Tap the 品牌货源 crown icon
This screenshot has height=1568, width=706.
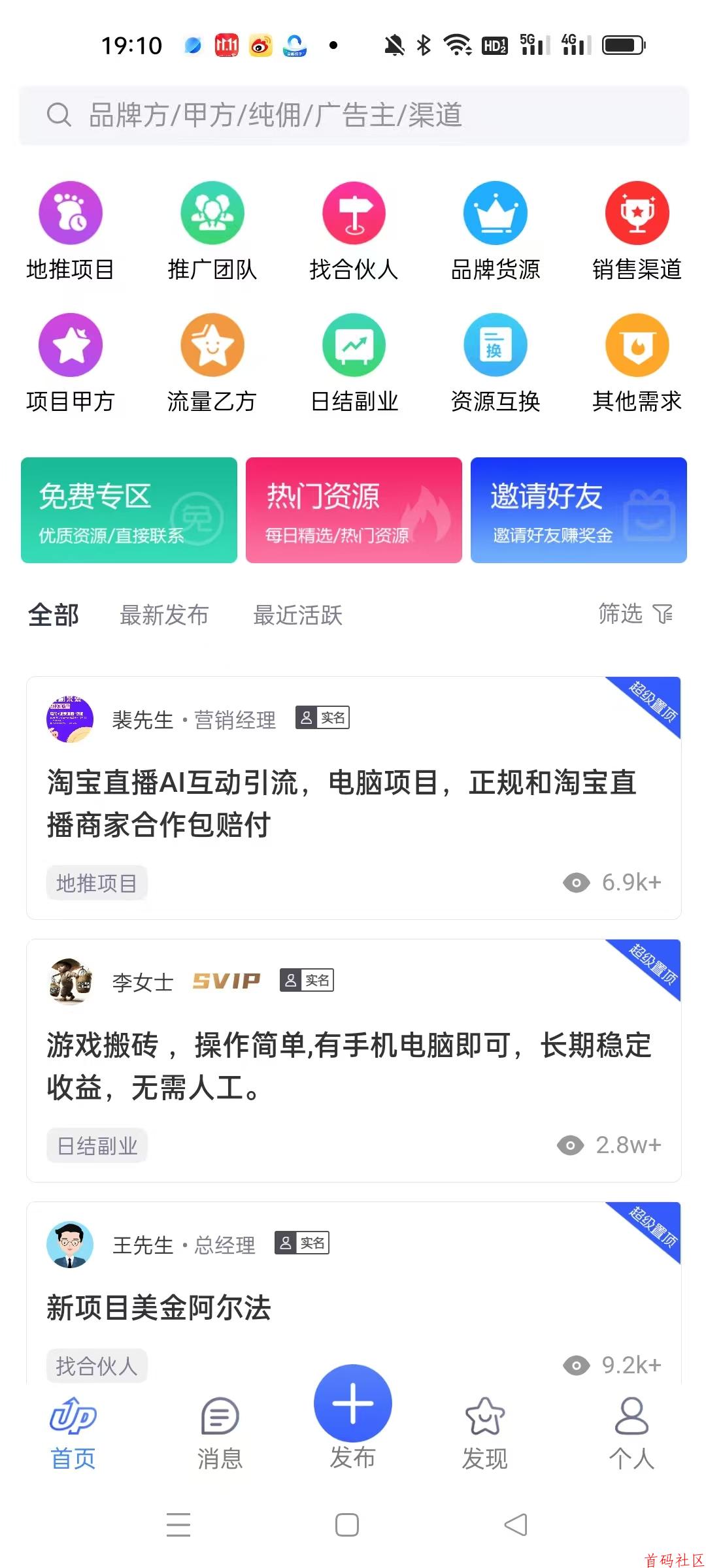pyautogui.click(x=495, y=213)
